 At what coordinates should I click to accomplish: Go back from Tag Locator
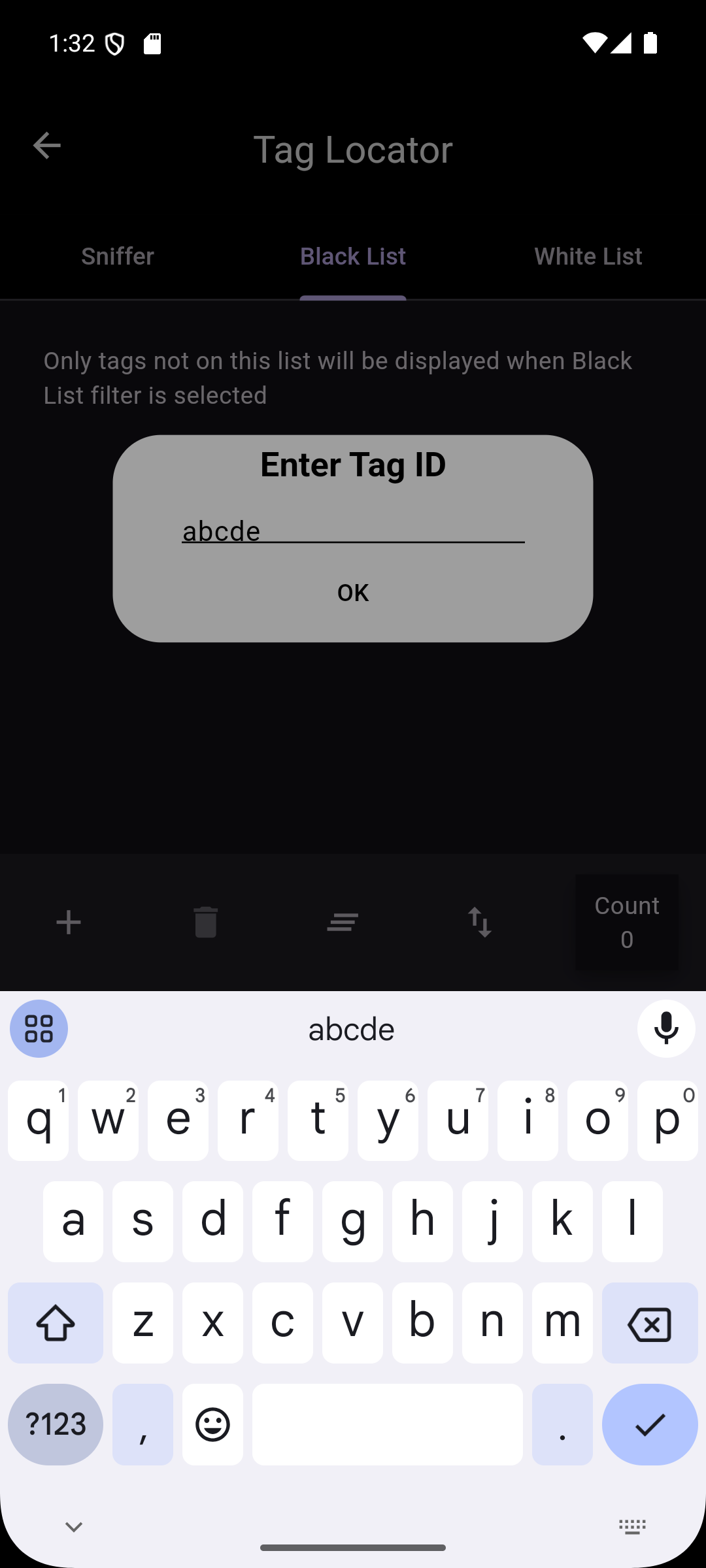pyautogui.click(x=46, y=146)
